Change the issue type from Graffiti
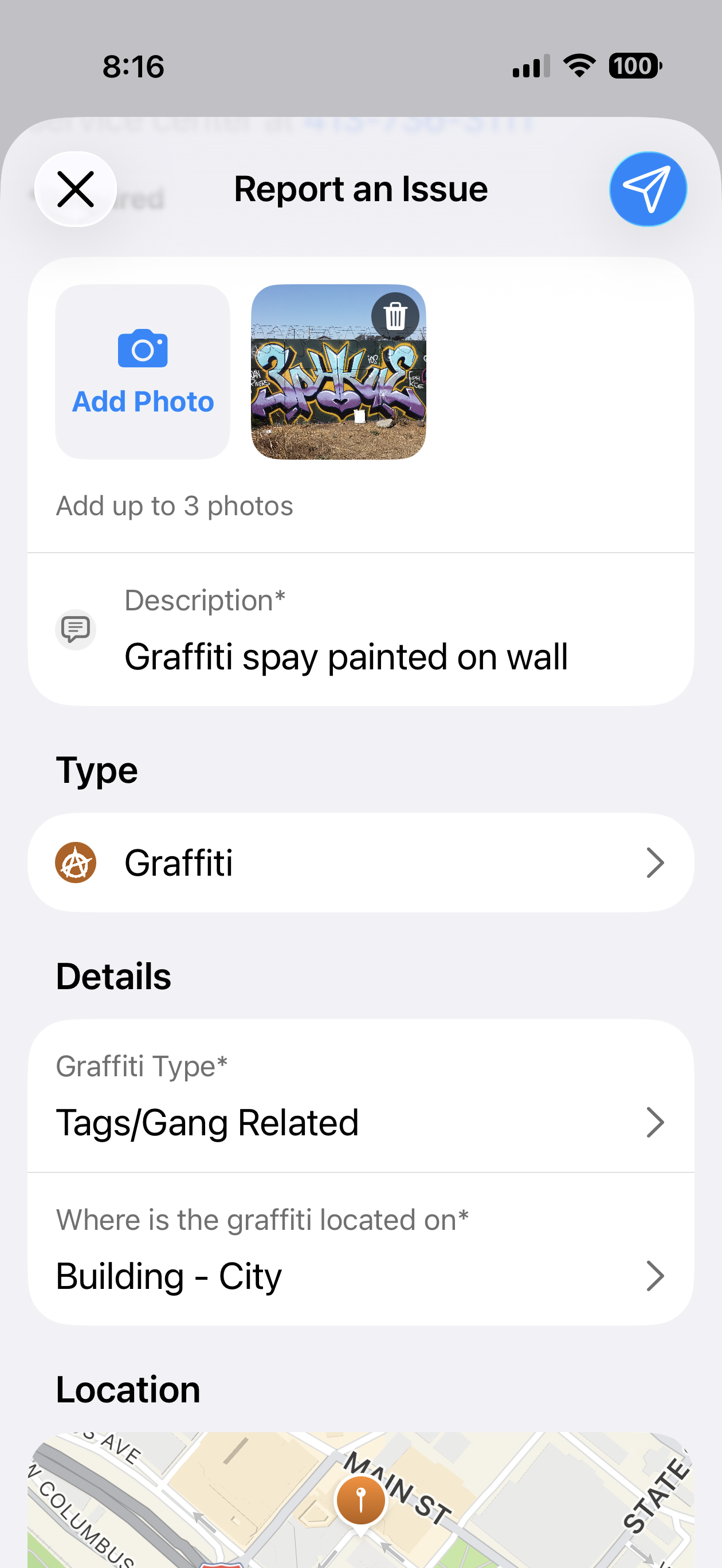Screen dimensions: 722x1568 (360, 863)
